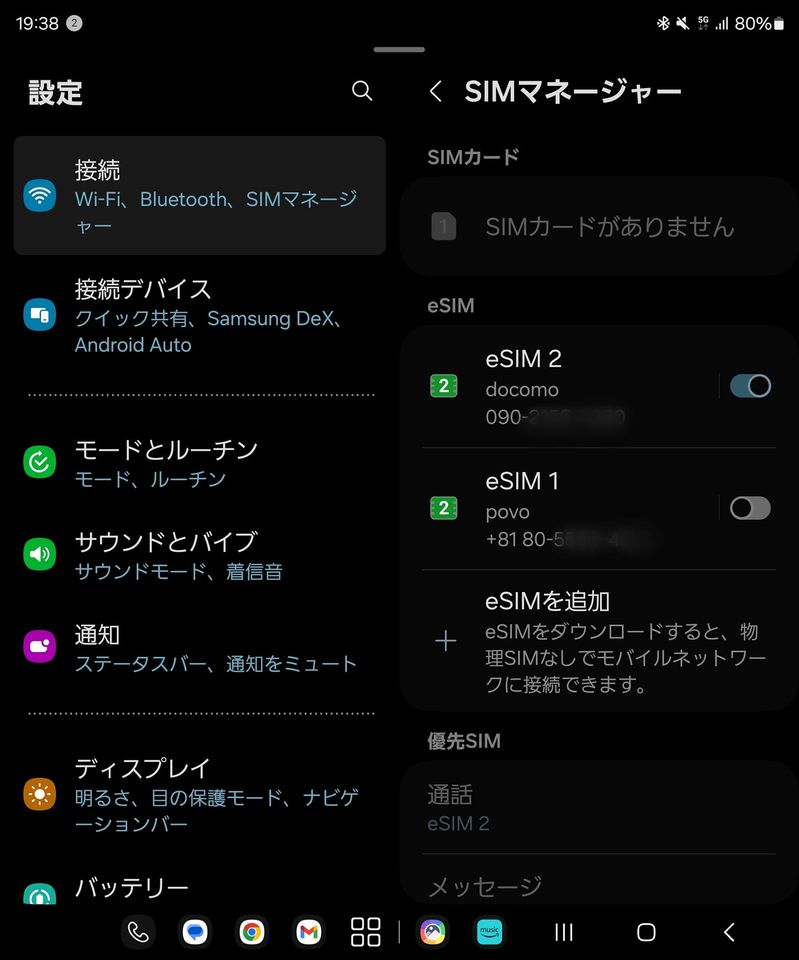799x960 pixels.
Task: Enable eSIM 1 povo switch
Action: [x=750, y=508]
